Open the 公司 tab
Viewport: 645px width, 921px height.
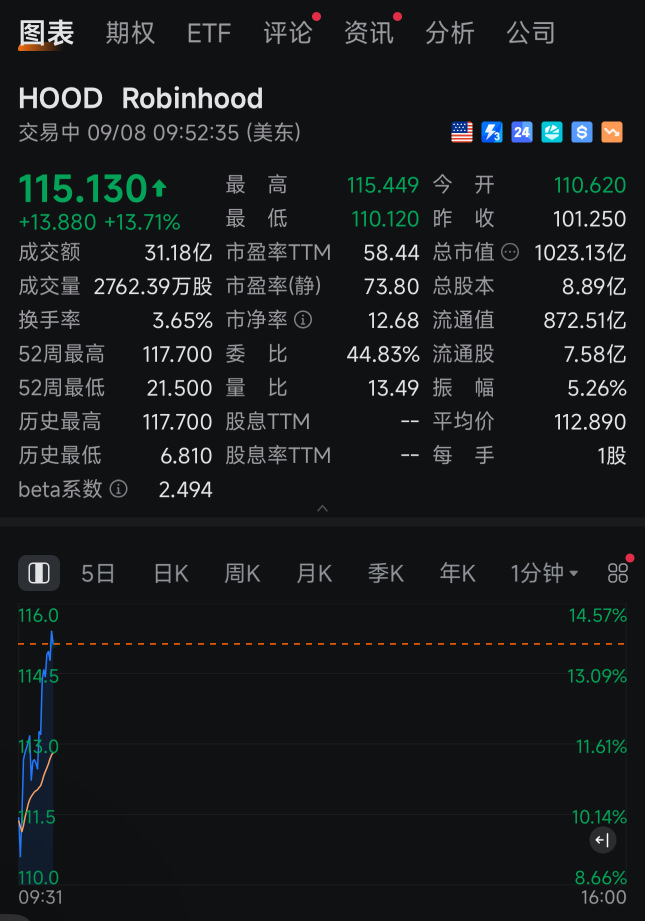click(530, 33)
